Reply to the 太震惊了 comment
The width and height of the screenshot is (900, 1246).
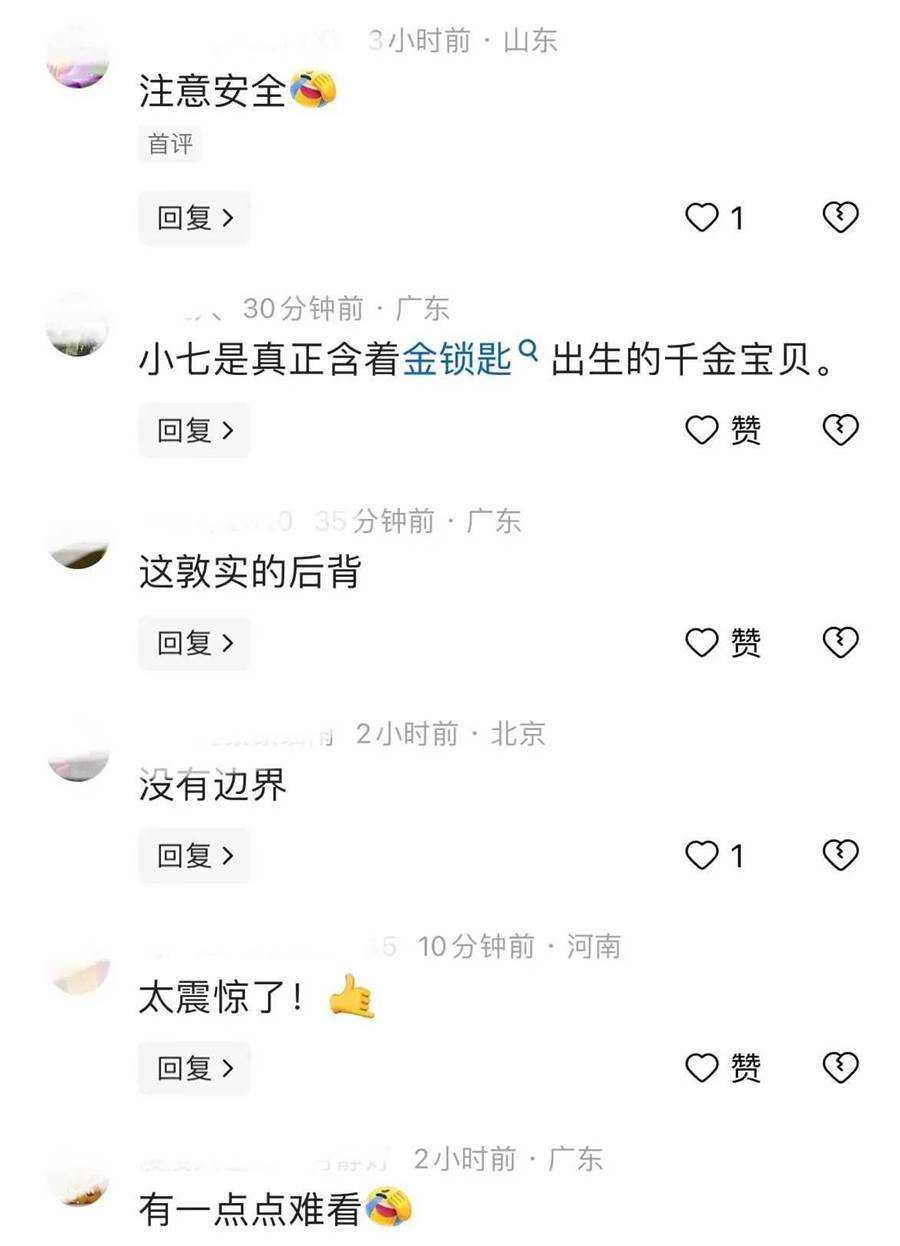pyautogui.click(x=194, y=1068)
